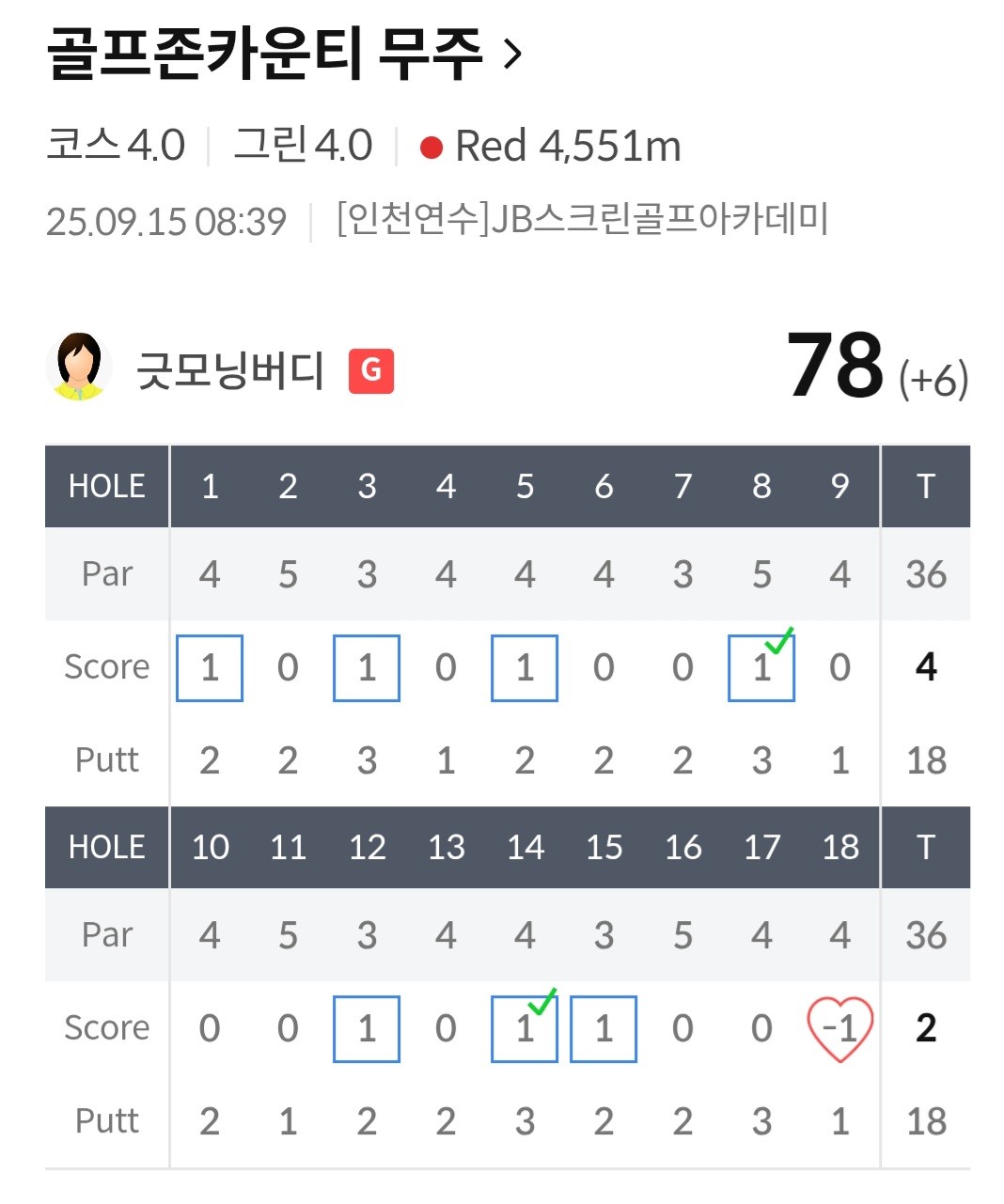The image size is (1004, 1204).
Task: Switch to the Score row of the scorecard
Action: (104, 667)
